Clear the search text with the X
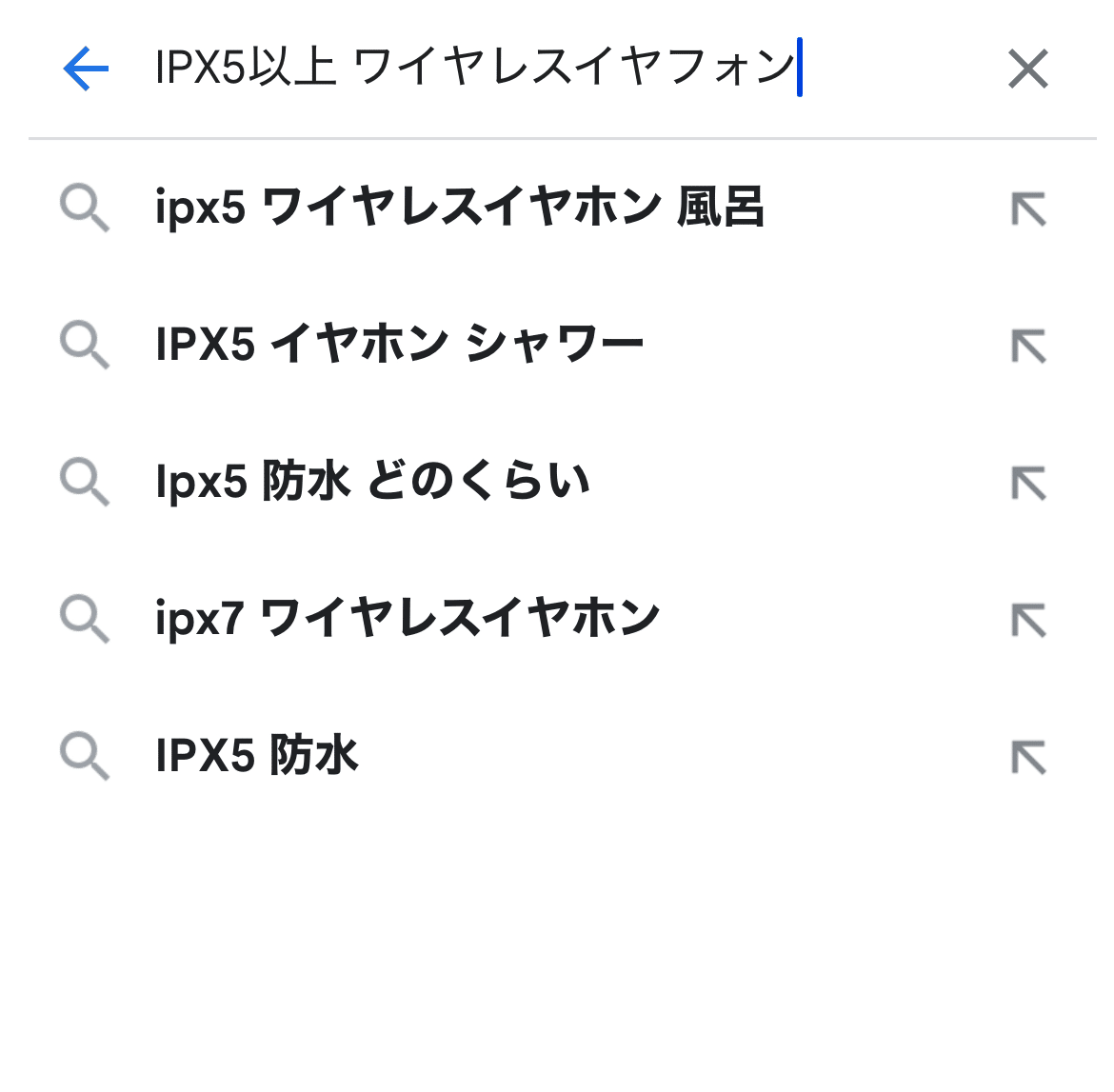The width and height of the screenshot is (1114, 1092). coord(1027,69)
